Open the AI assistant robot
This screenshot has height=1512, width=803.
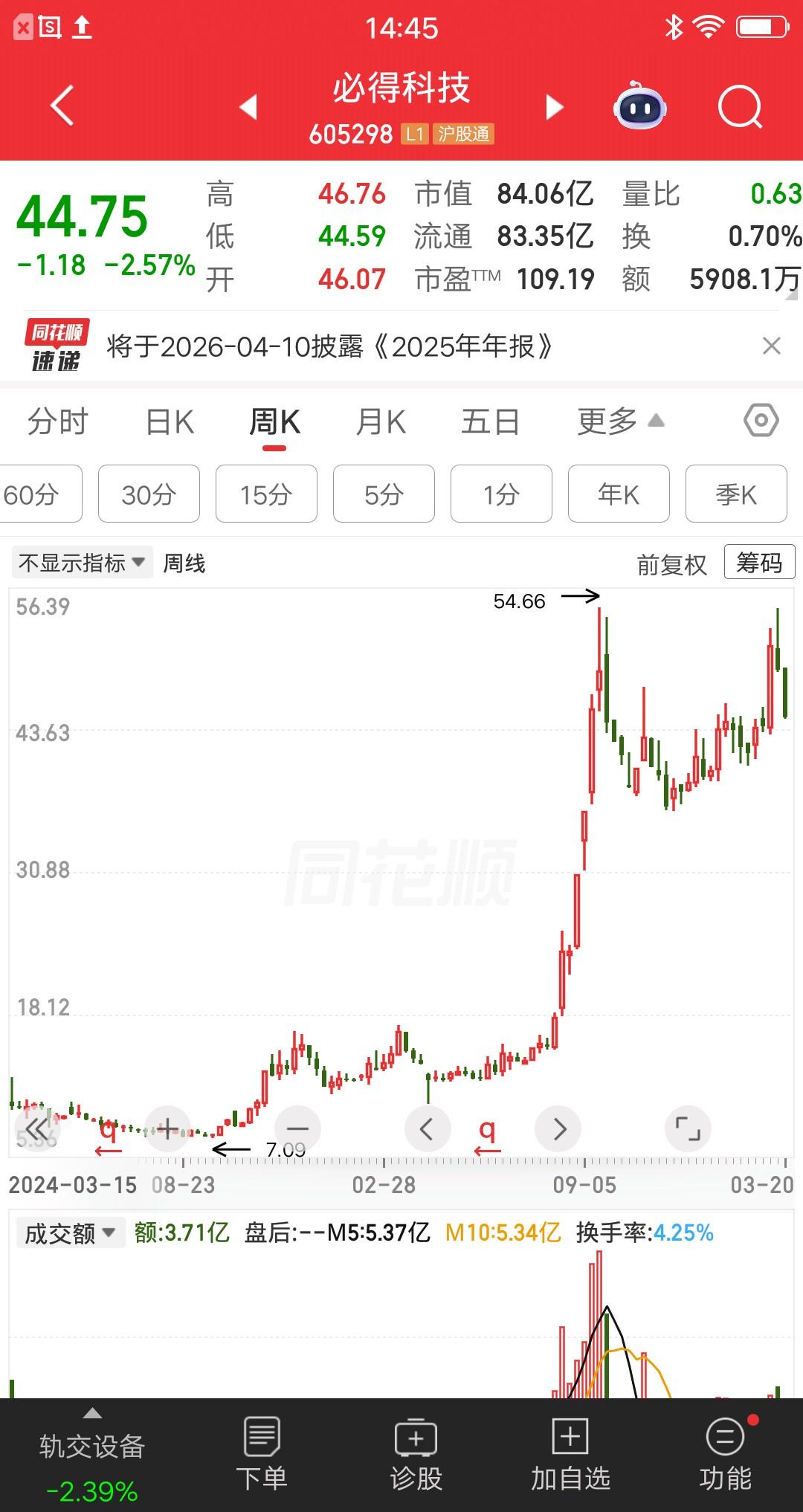pyautogui.click(x=639, y=106)
